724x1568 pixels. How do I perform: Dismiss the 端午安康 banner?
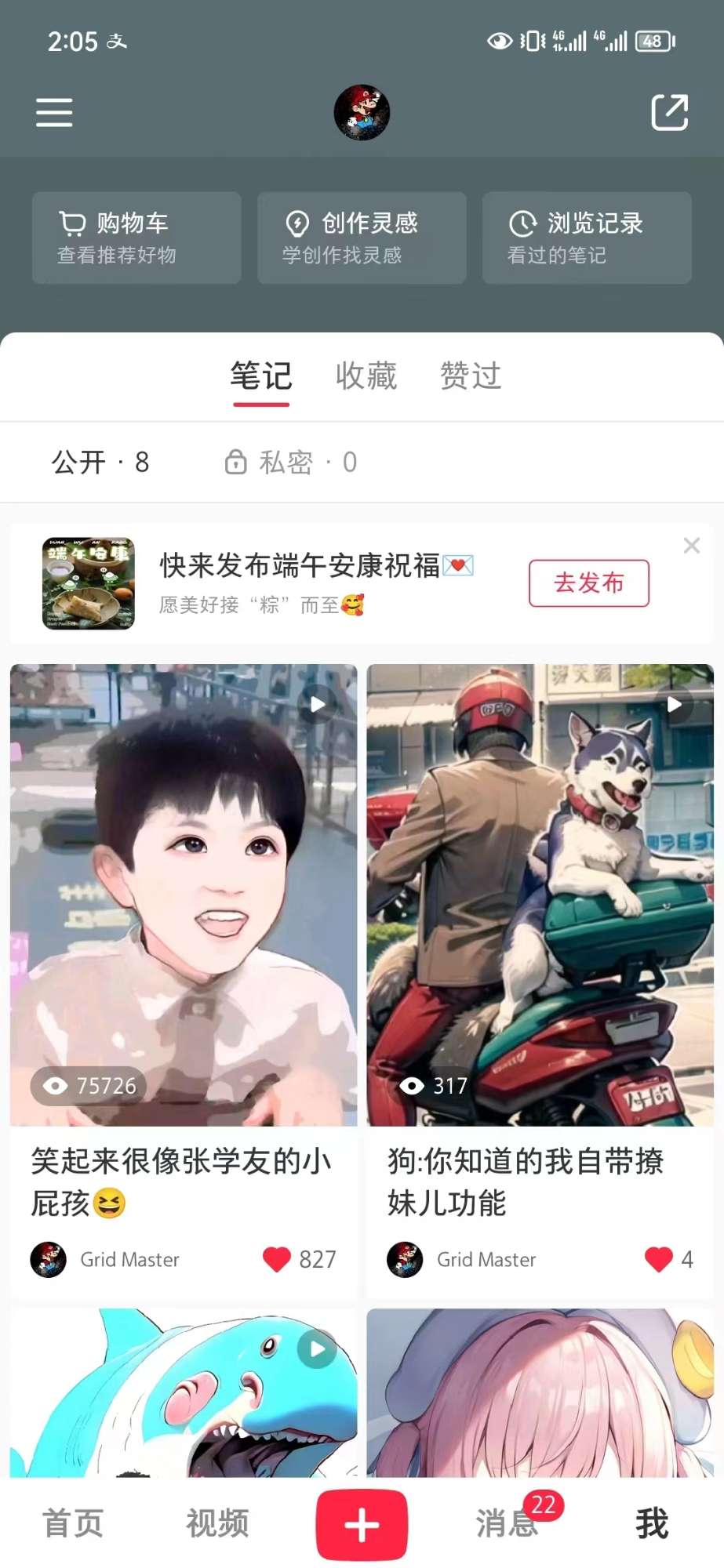(x=691, y=546)
